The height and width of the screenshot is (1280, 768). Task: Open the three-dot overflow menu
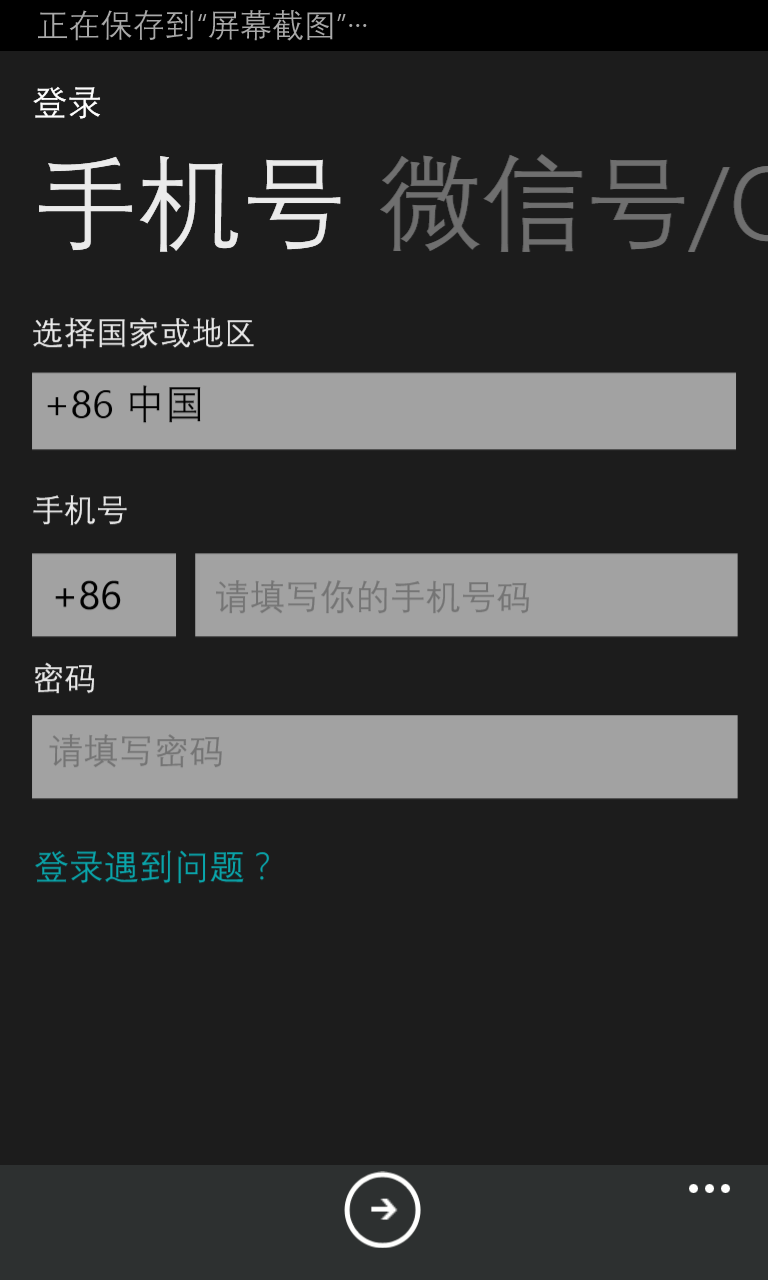(x=709, y=1189)
